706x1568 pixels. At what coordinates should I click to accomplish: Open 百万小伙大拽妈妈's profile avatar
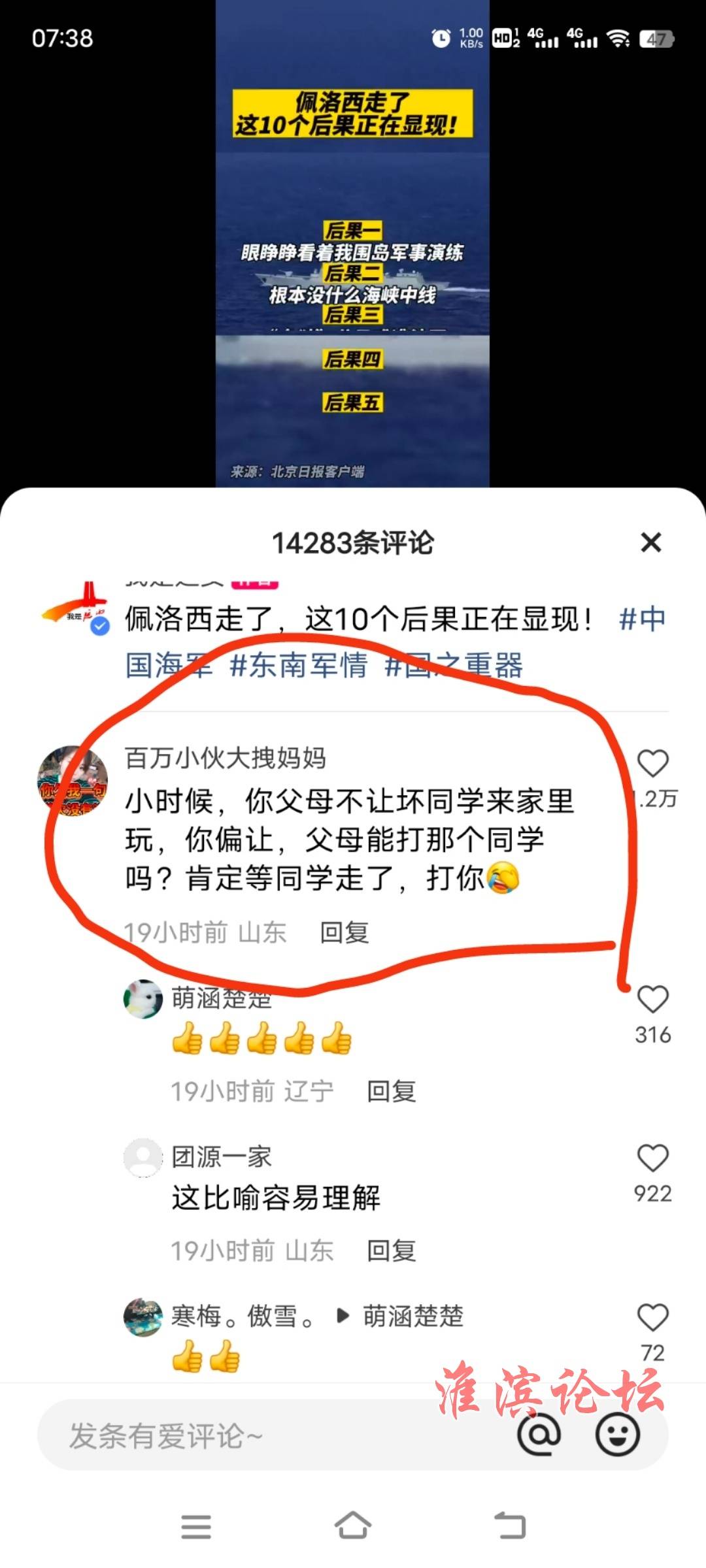tap(72, 781)
